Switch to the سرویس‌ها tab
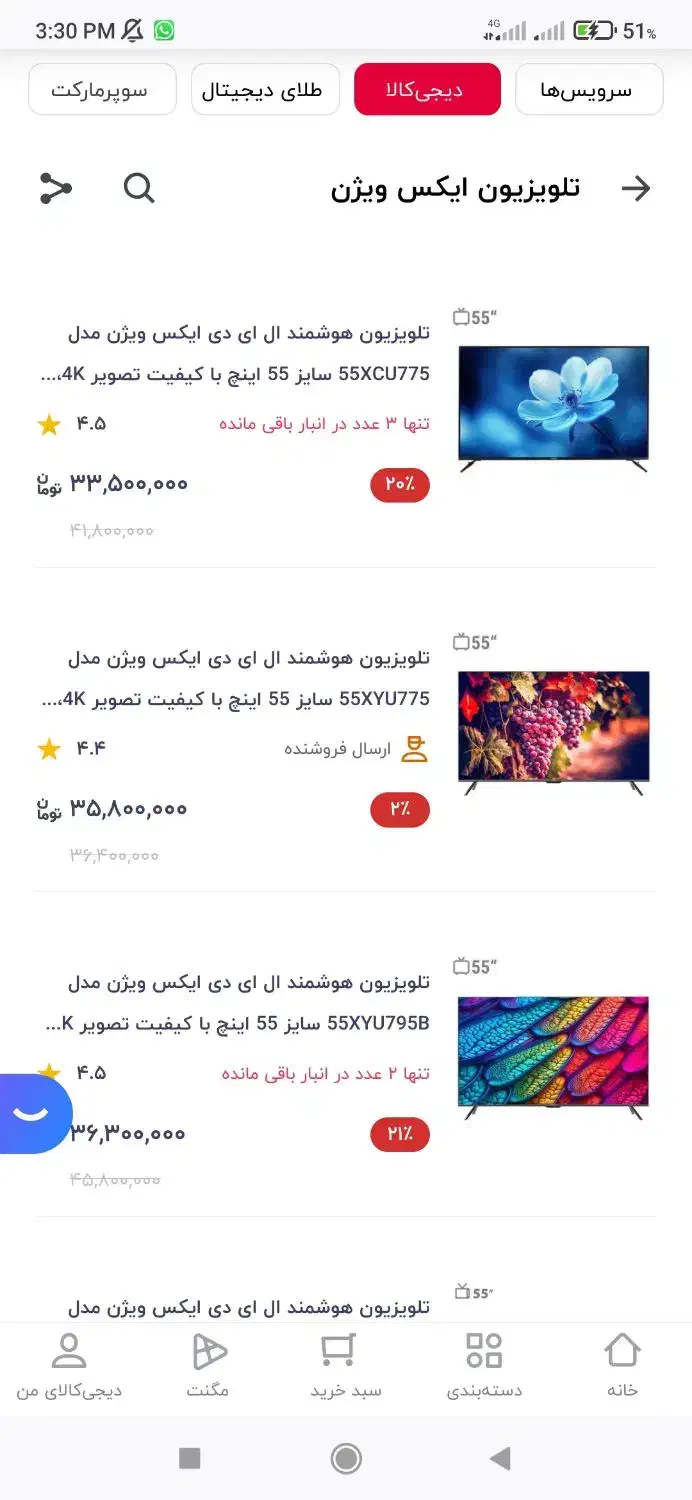Viewport: 692px width, 1500px height. (588, 90)
